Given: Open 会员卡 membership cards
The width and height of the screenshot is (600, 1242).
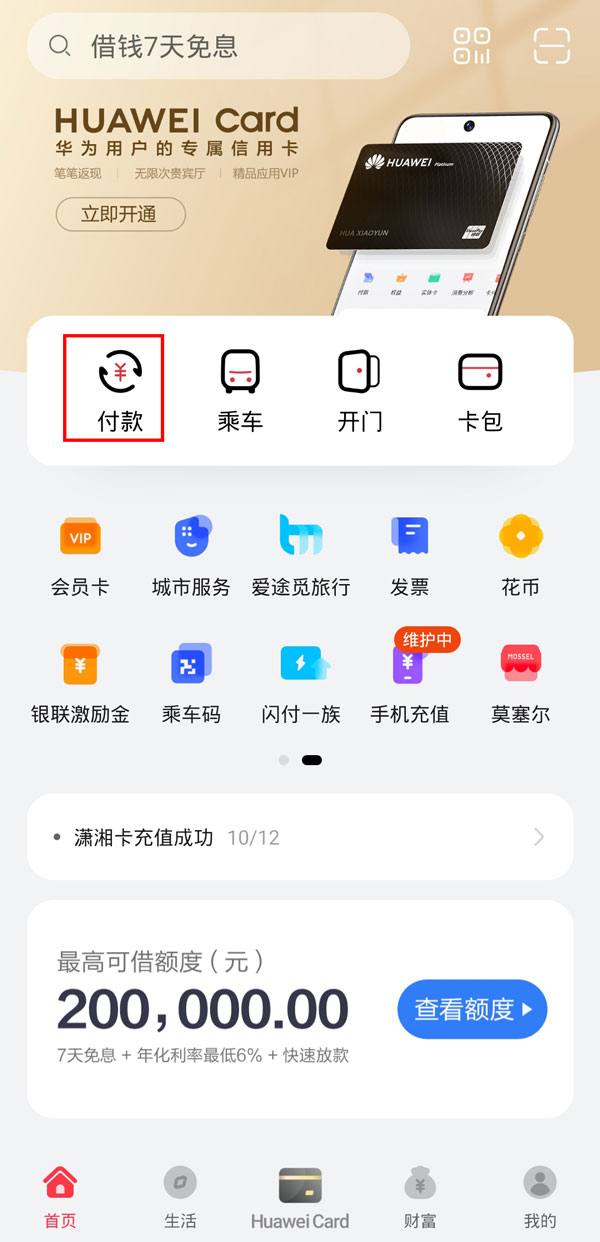Looking at the screenshot, I should pos(80,556).
